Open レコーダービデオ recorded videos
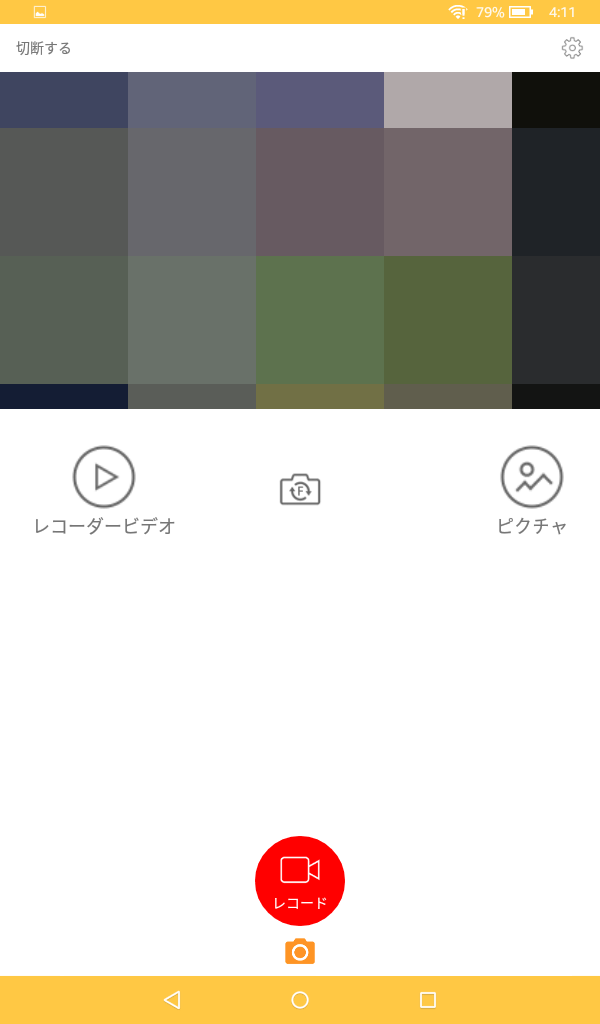The image size is (600, 1024). tap(104, 478)
